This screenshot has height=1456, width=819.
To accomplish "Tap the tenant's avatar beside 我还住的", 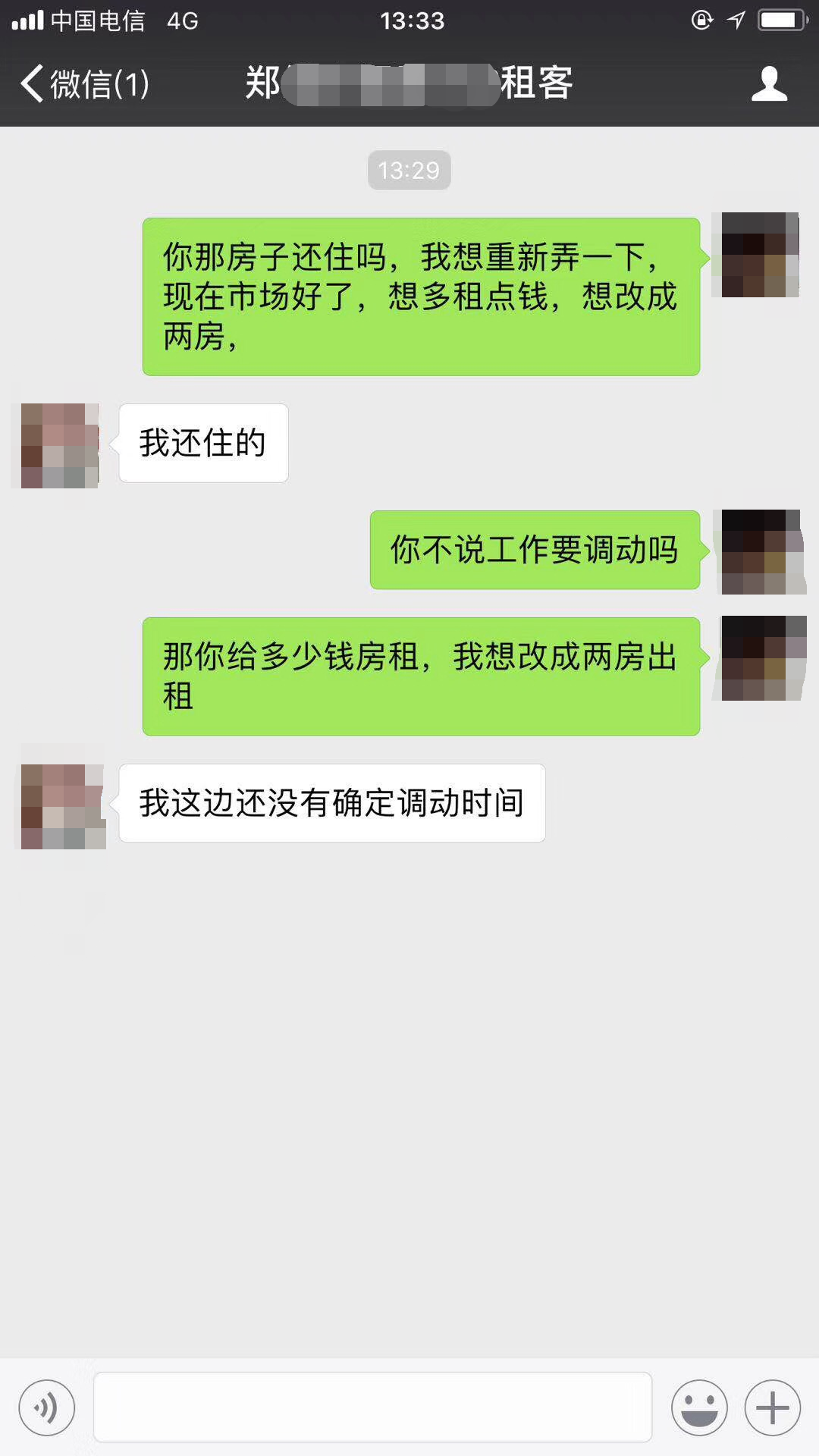I will pyautogui.click(x=60, y=445).
